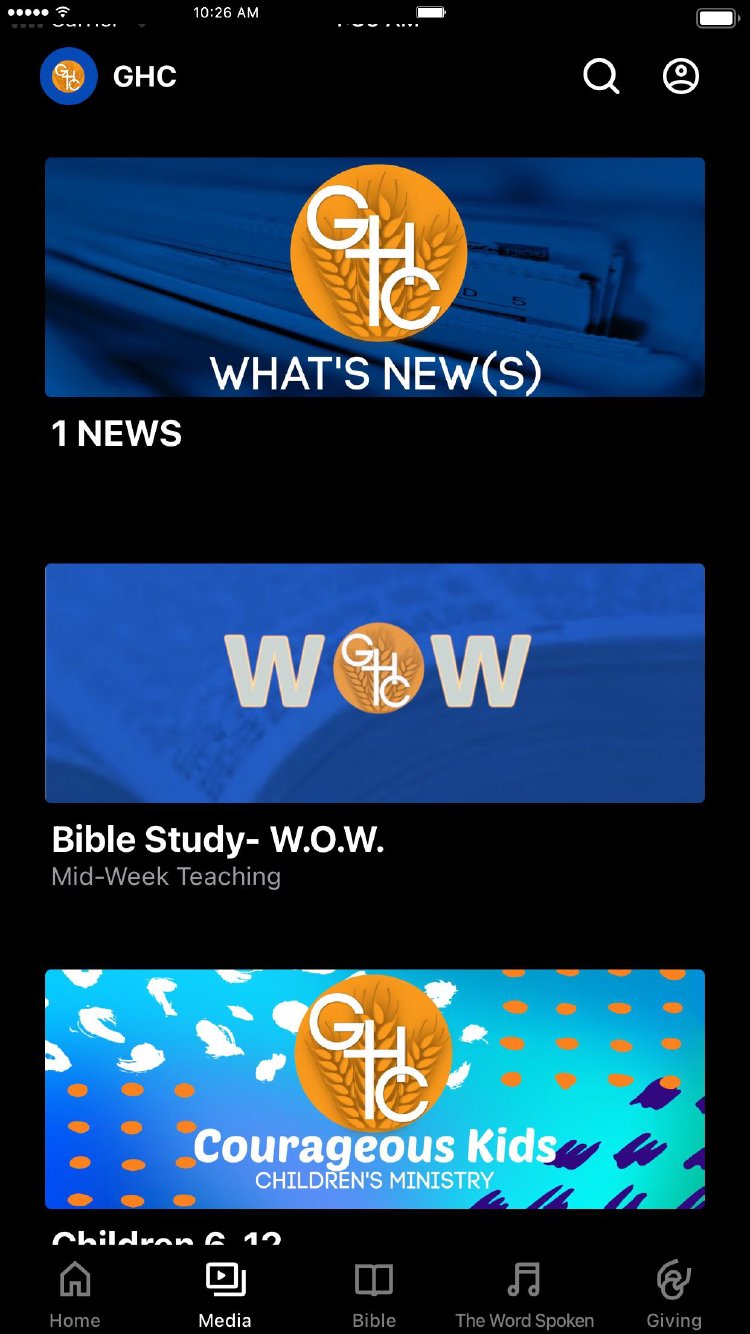Open the search icon
The image size is (750, 1334).
tap(601, 77)
